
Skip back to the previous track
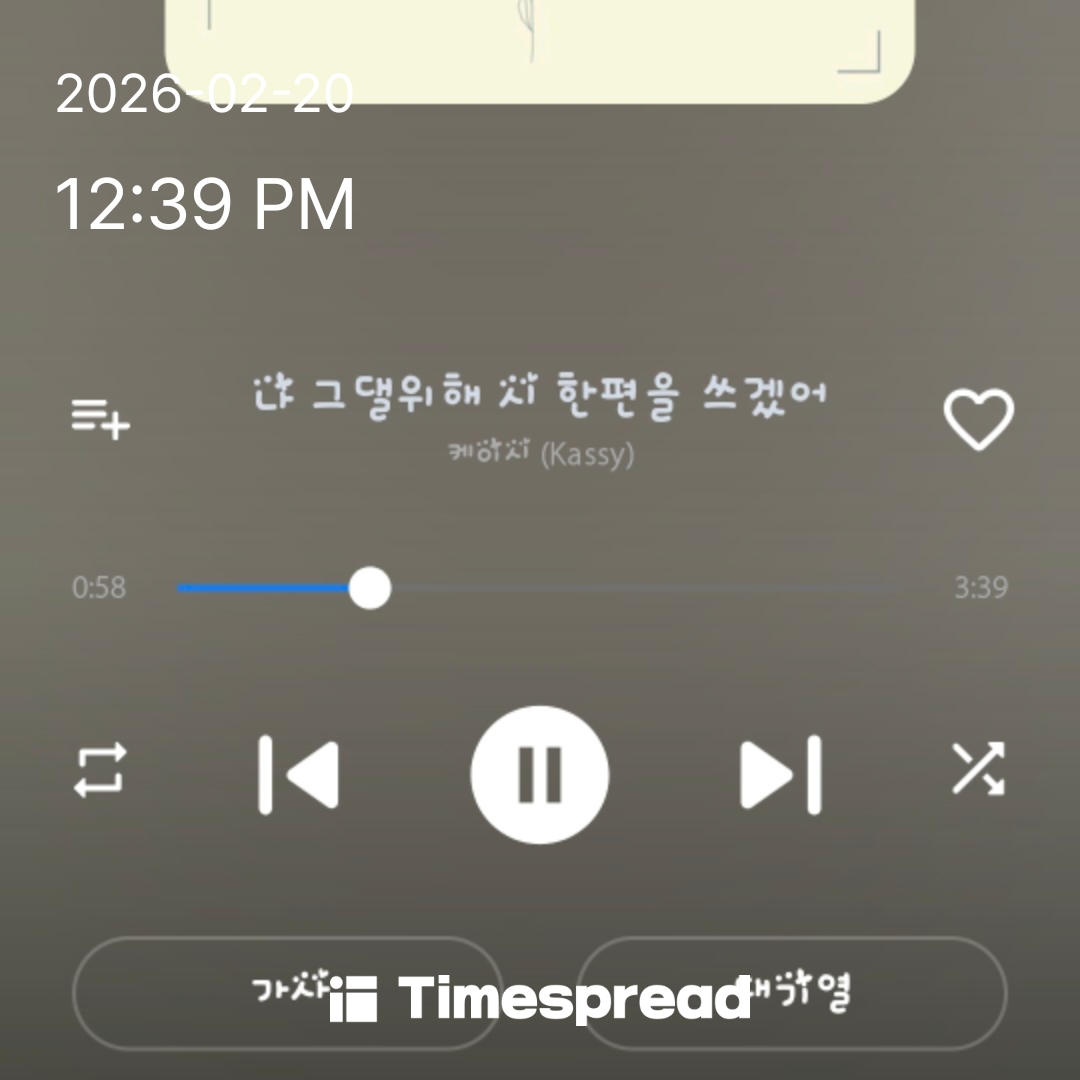coord(299,774)
